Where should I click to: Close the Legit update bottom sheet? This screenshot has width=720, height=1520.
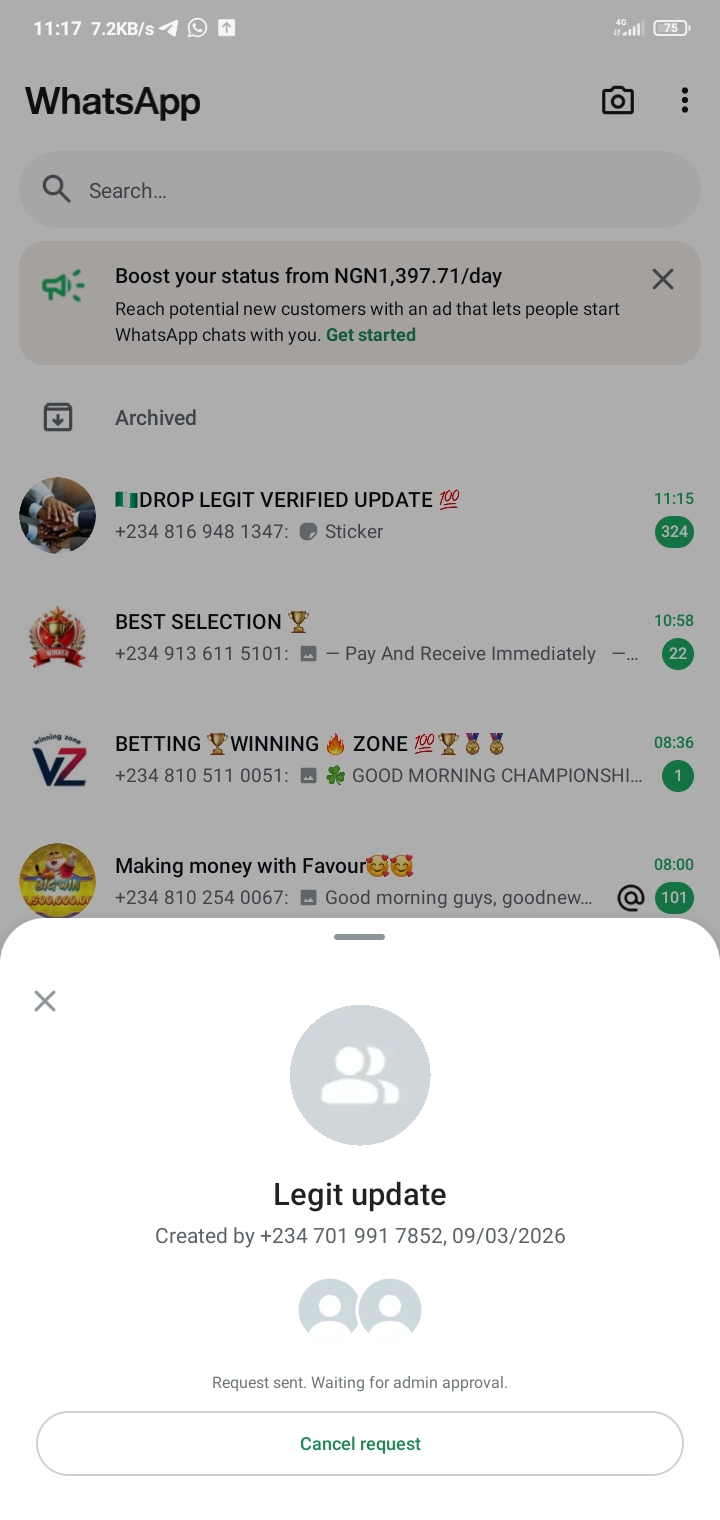point(45,1001)
